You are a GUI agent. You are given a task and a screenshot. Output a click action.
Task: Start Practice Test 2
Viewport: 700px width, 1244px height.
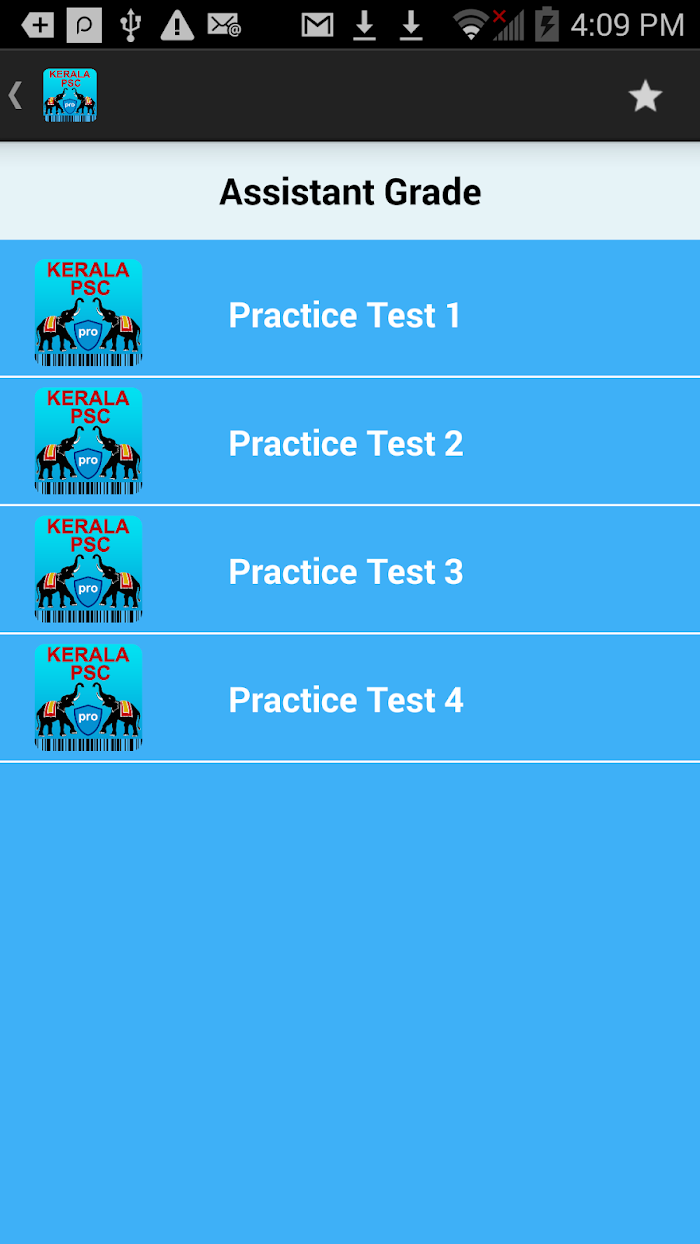pos(350,441)
